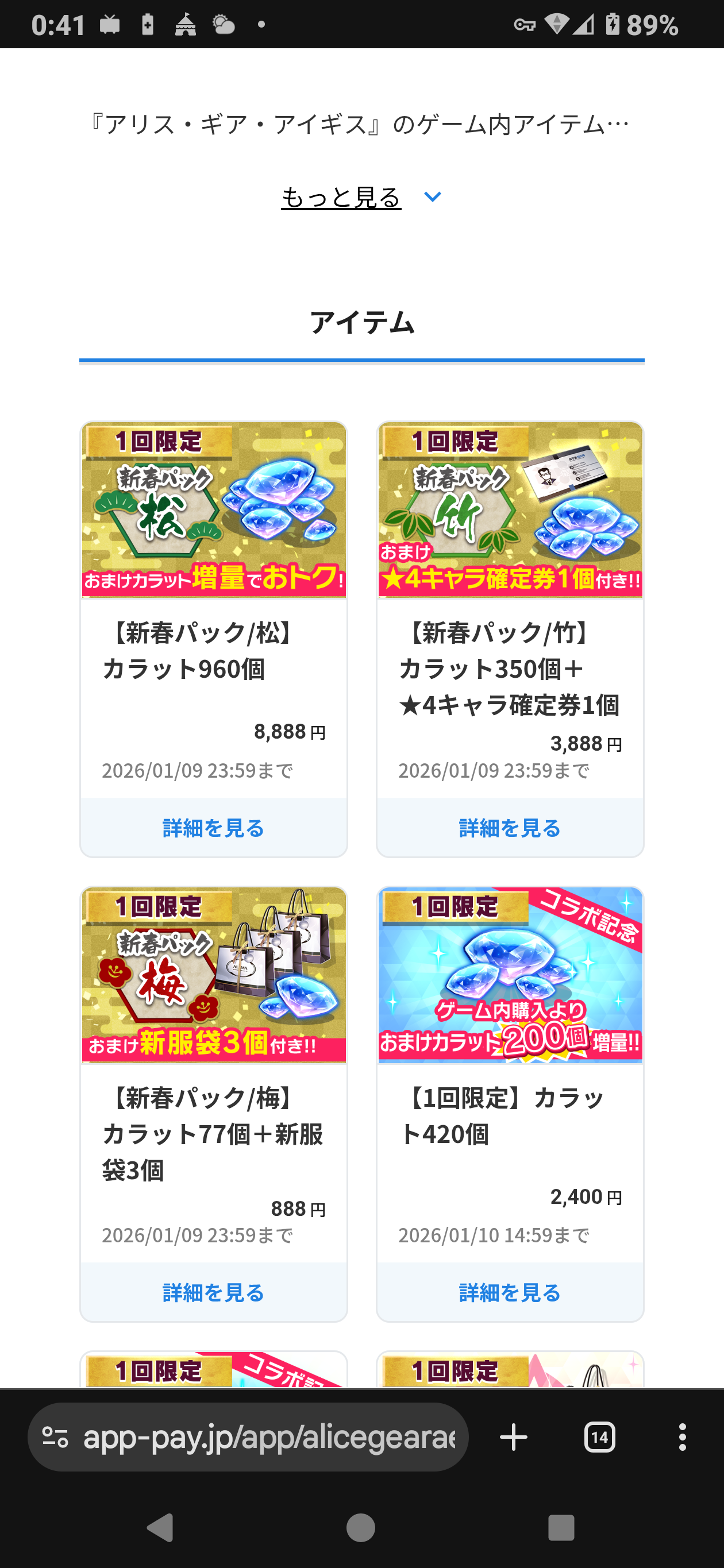Show the open tabs switcher
Image resolution: width=724 pixels, height=1568 pixels.
(600, 1437)
